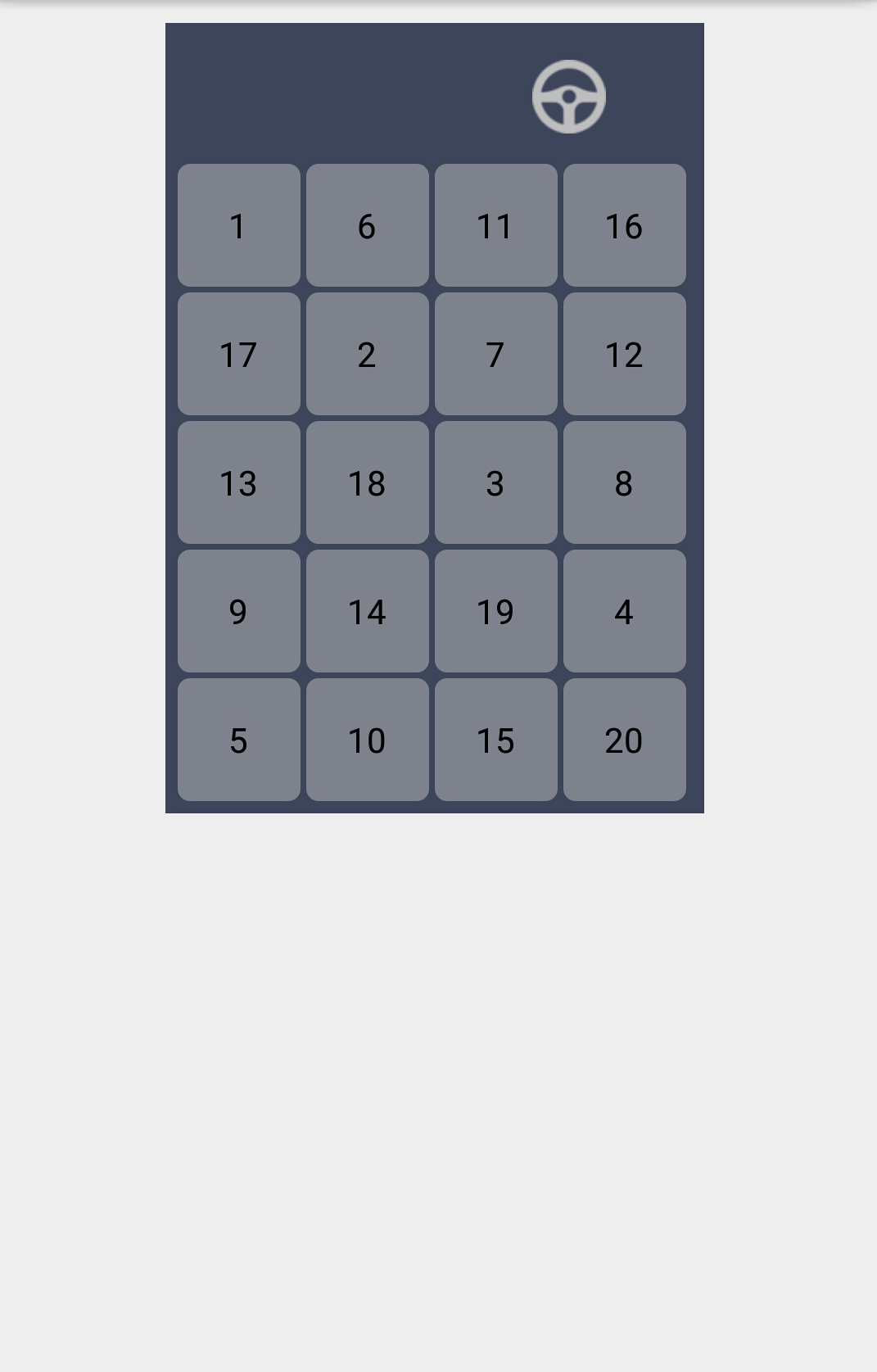The height and width of the screenshot is (1372, 877).
Task: Select tile 6 in the top row
Action: 367,226
